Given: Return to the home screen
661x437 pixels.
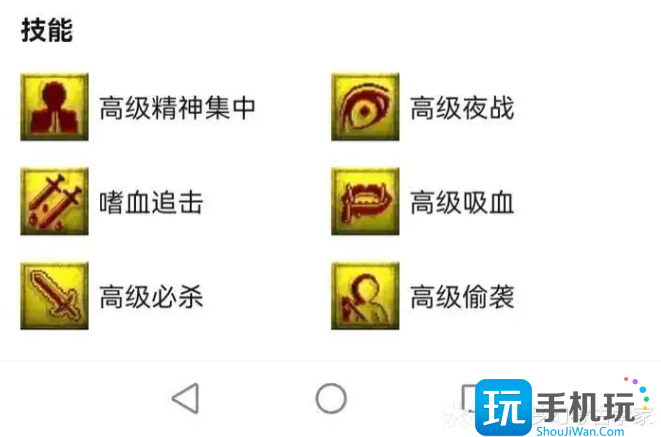Looking at the screenshot, I should tap(331, 399).
